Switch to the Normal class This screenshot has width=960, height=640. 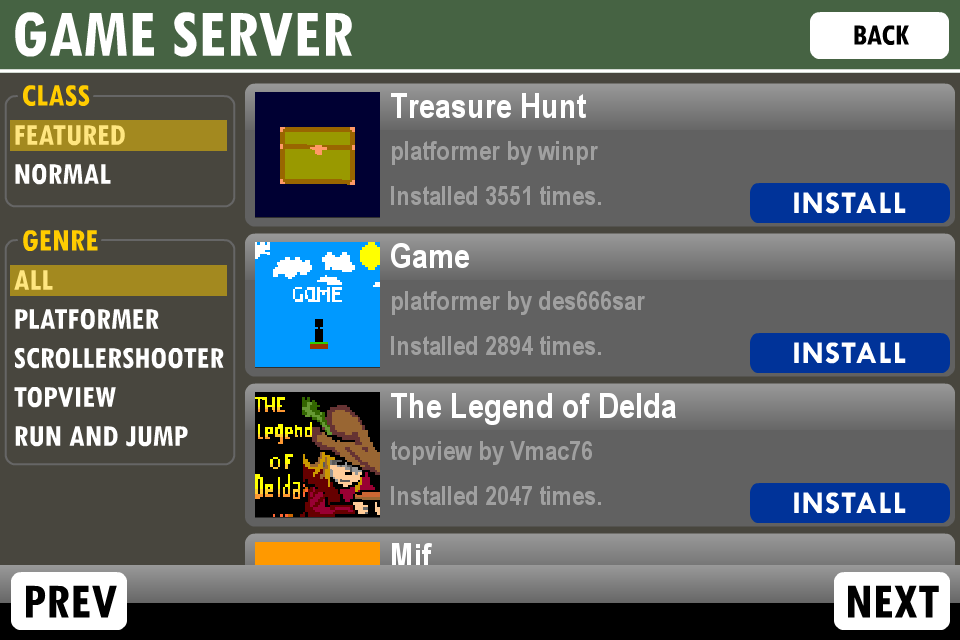pos(118,174)
